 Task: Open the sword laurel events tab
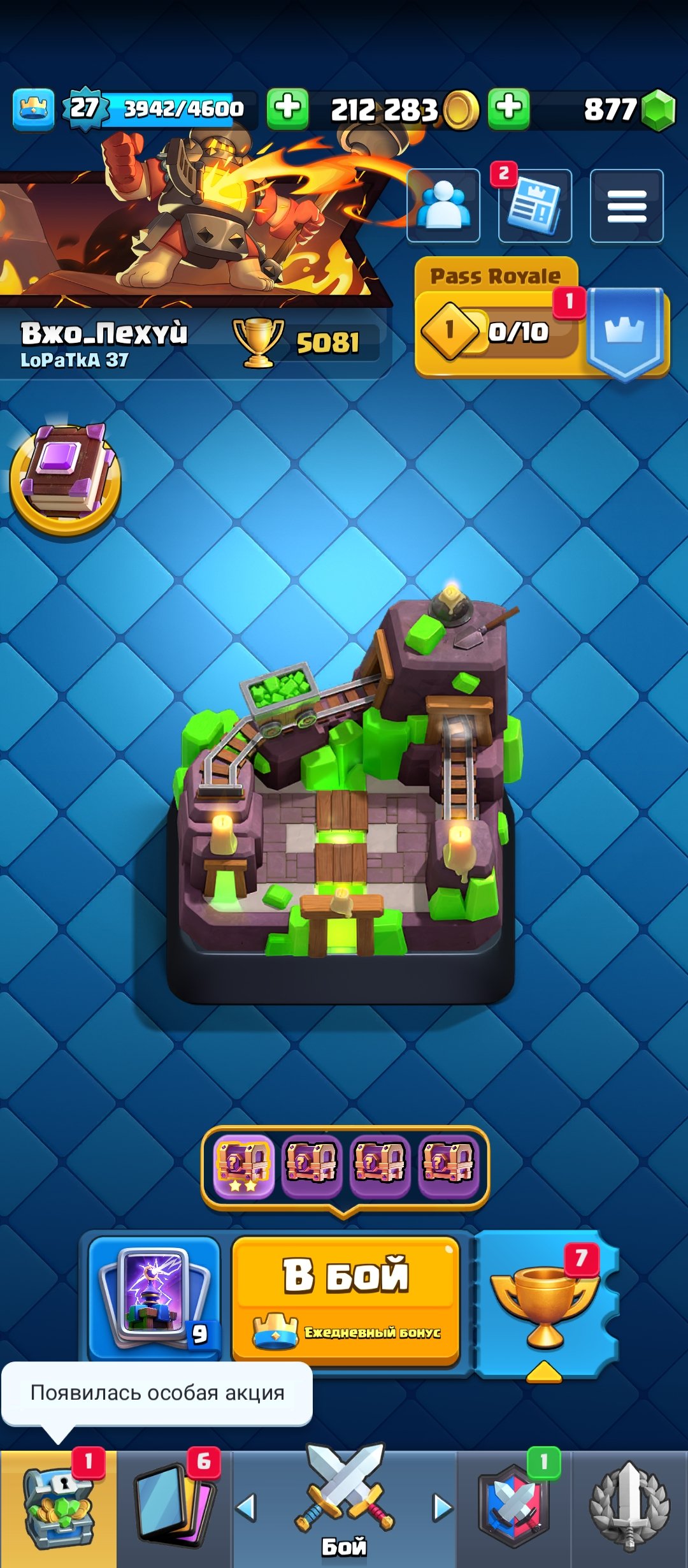629,1509
